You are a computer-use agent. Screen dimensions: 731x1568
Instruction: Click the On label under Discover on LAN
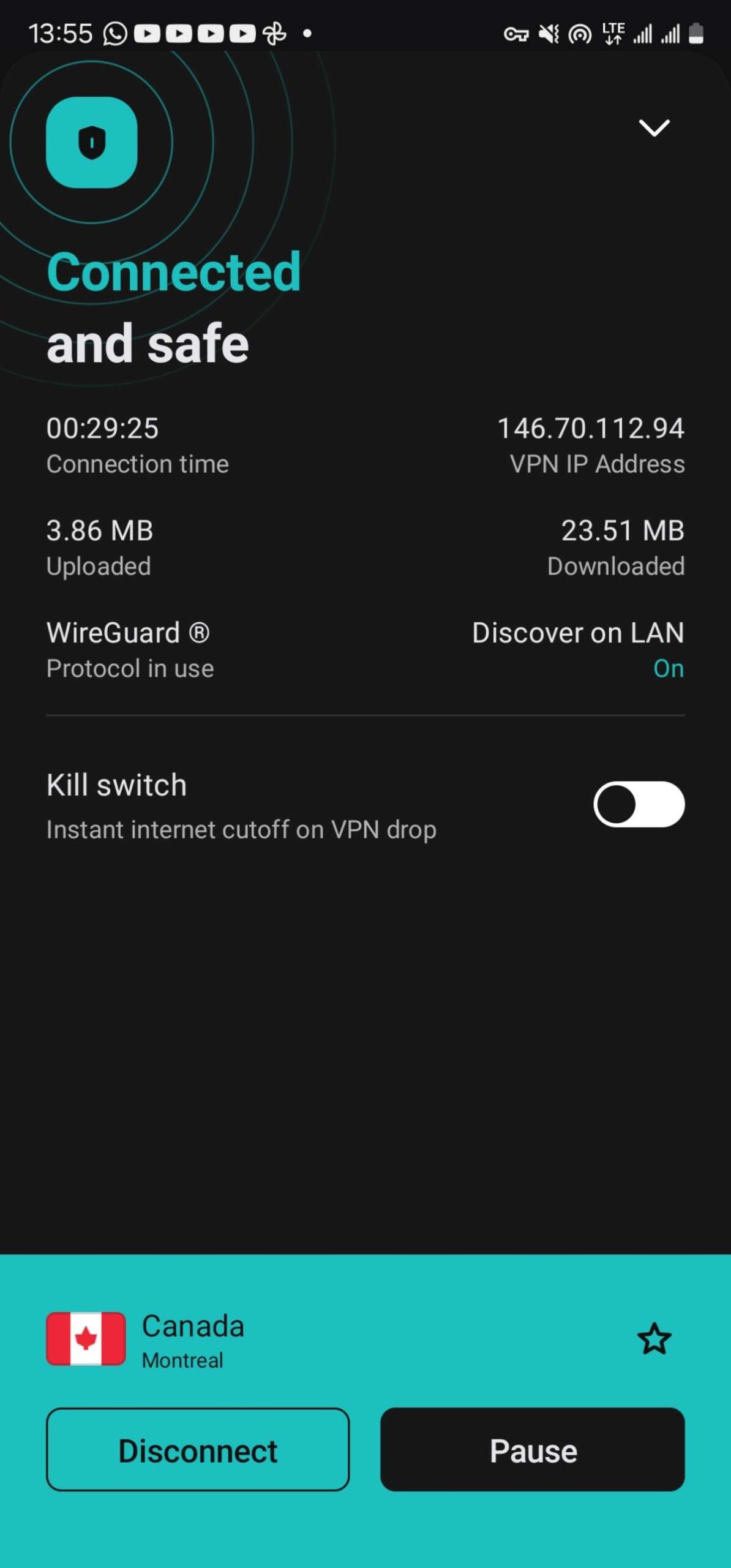(x=669, y=668)
